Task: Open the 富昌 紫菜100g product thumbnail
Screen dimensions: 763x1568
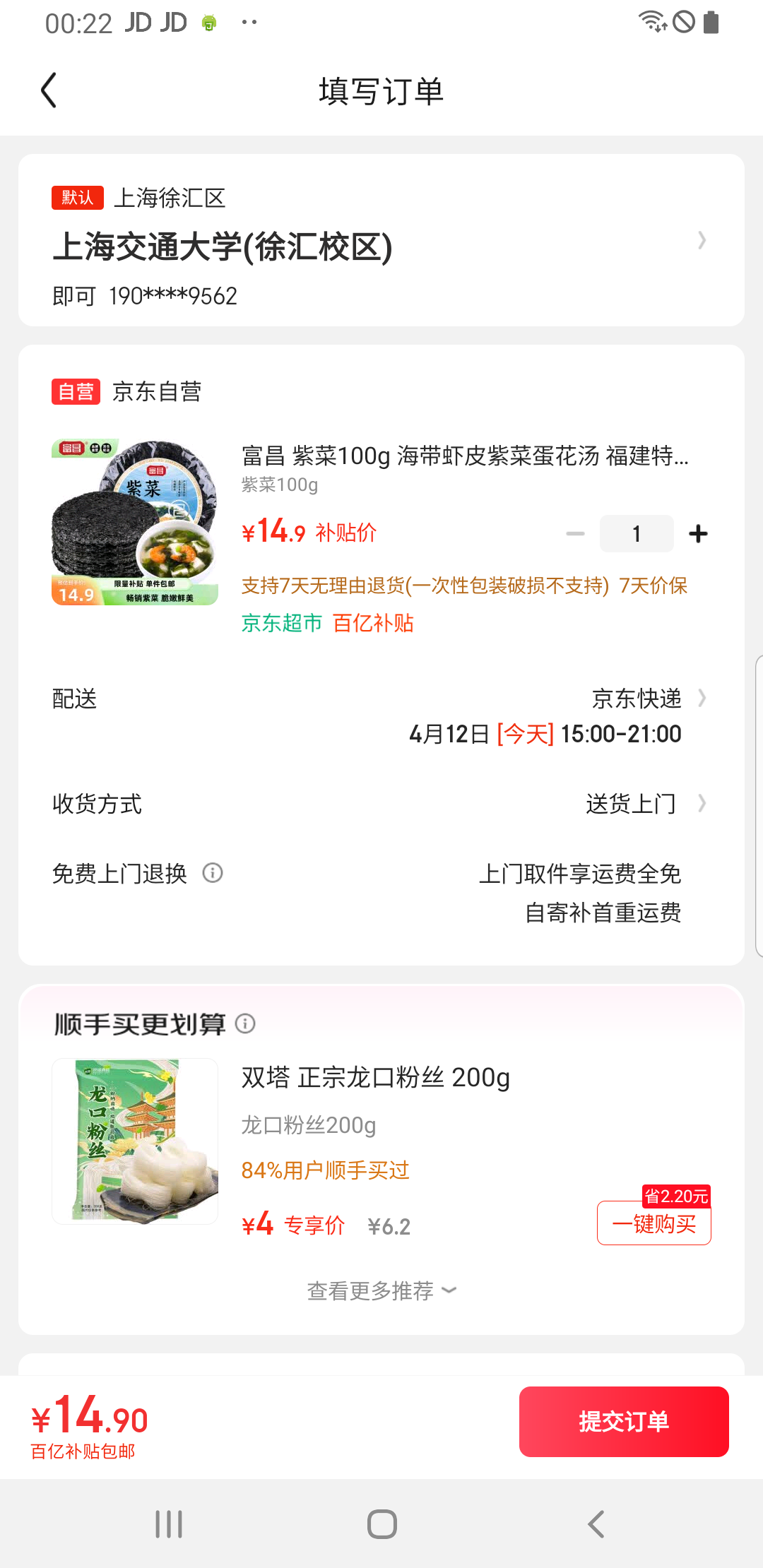Action: 135,523
